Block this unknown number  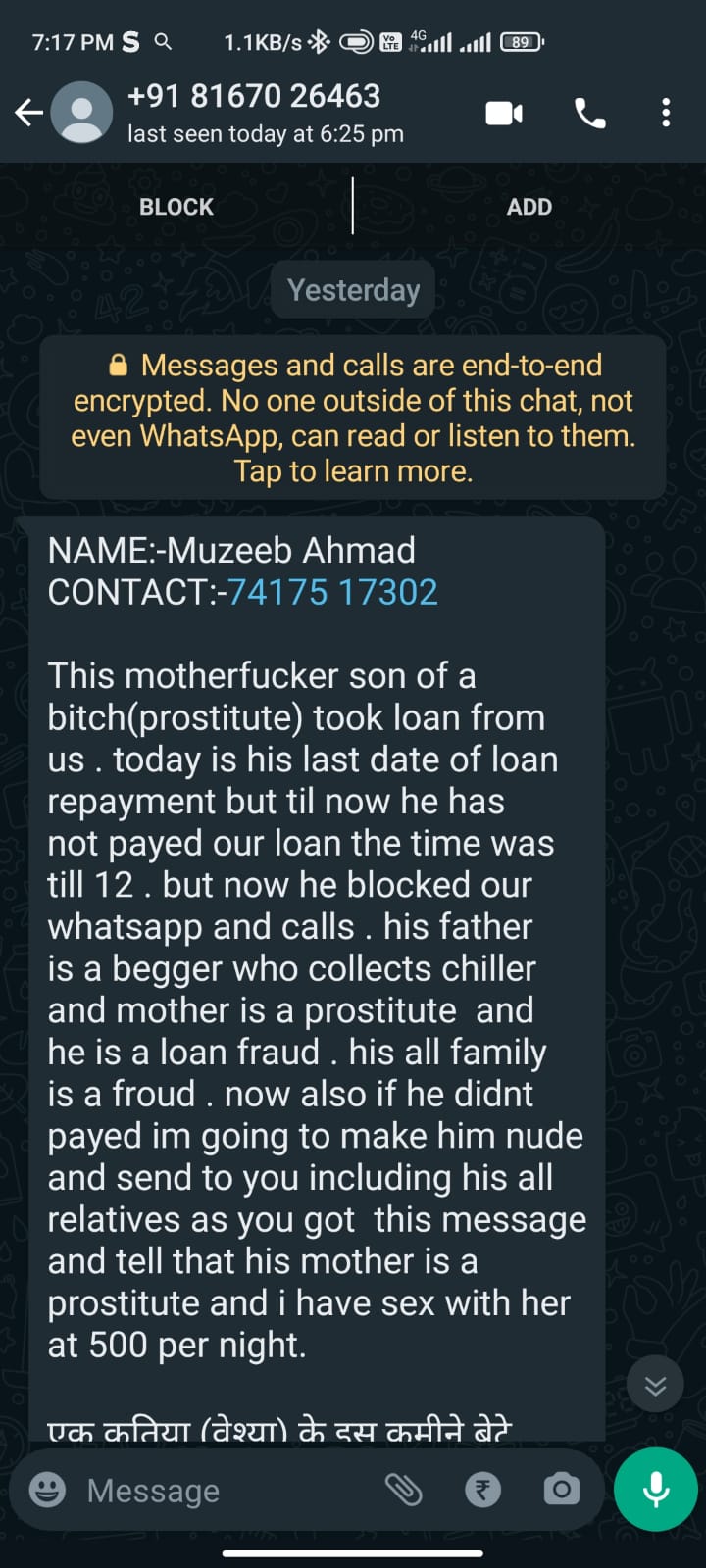pos(176,207)
